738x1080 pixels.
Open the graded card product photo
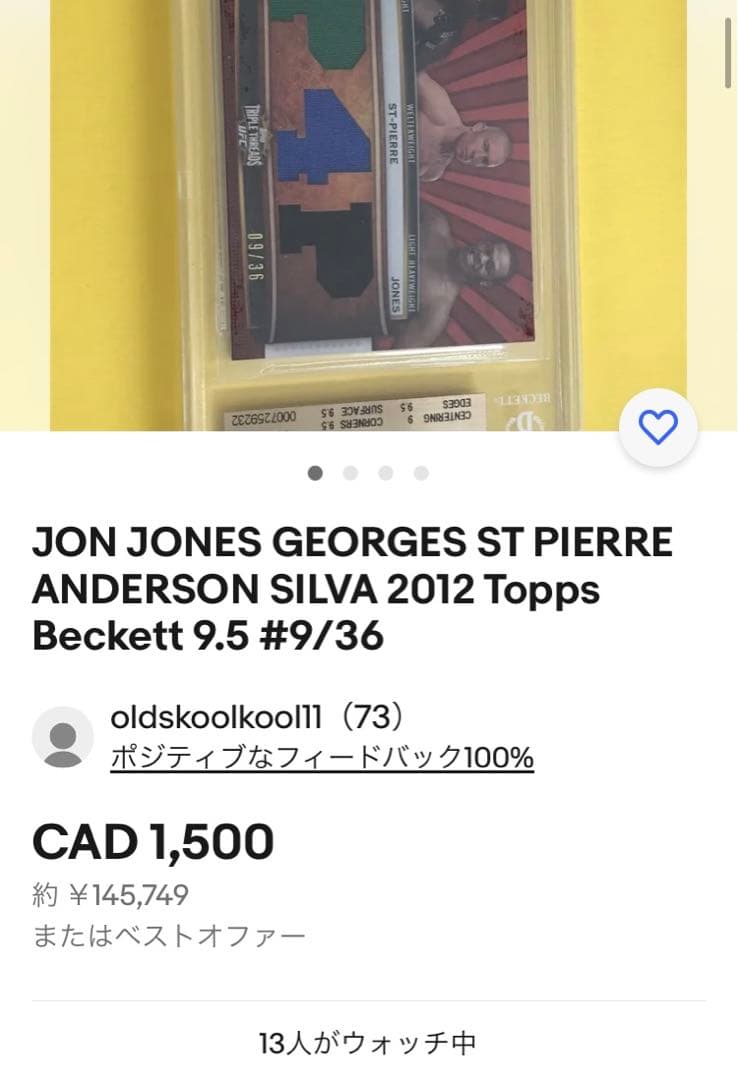(368, 210)
